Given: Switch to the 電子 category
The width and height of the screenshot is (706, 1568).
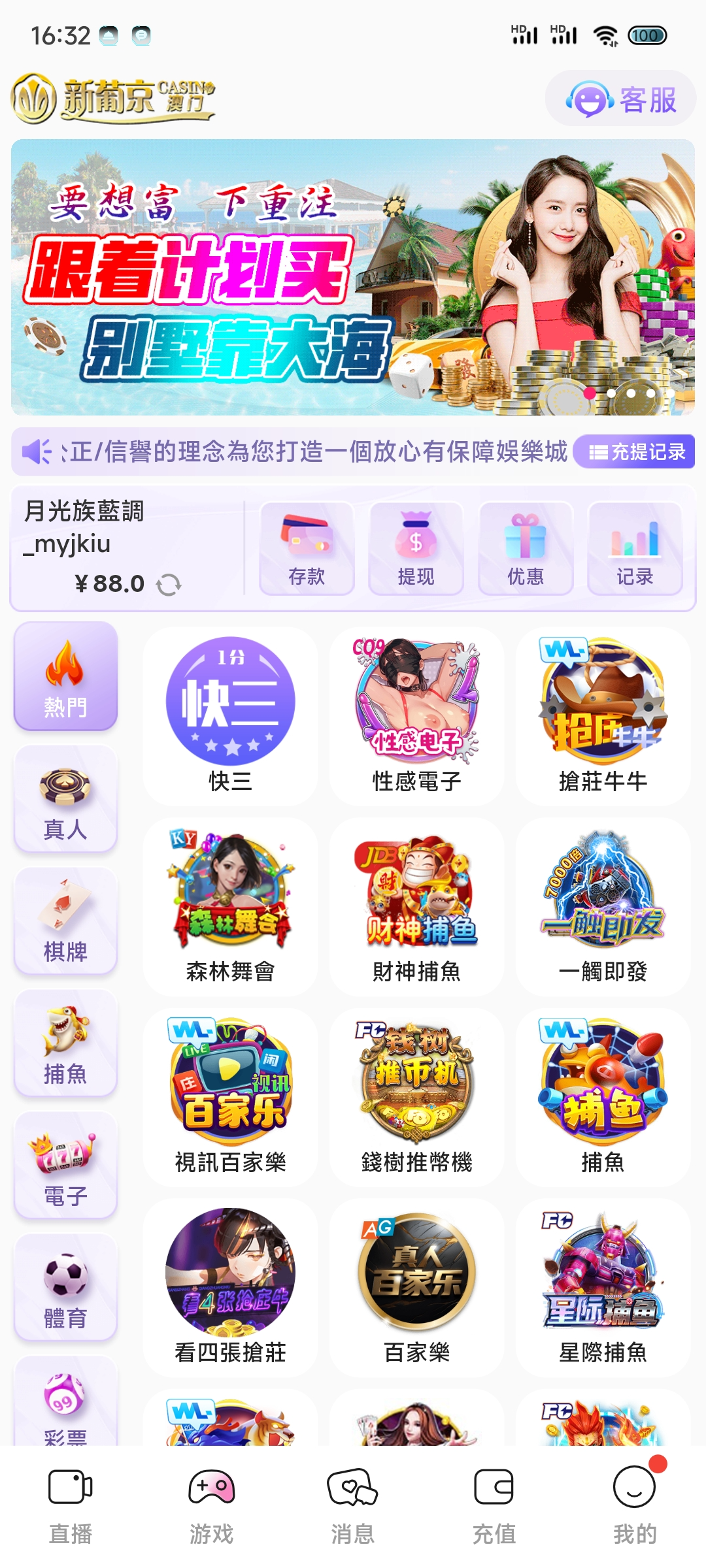Looking at the screenshot, I should 65,1166.
